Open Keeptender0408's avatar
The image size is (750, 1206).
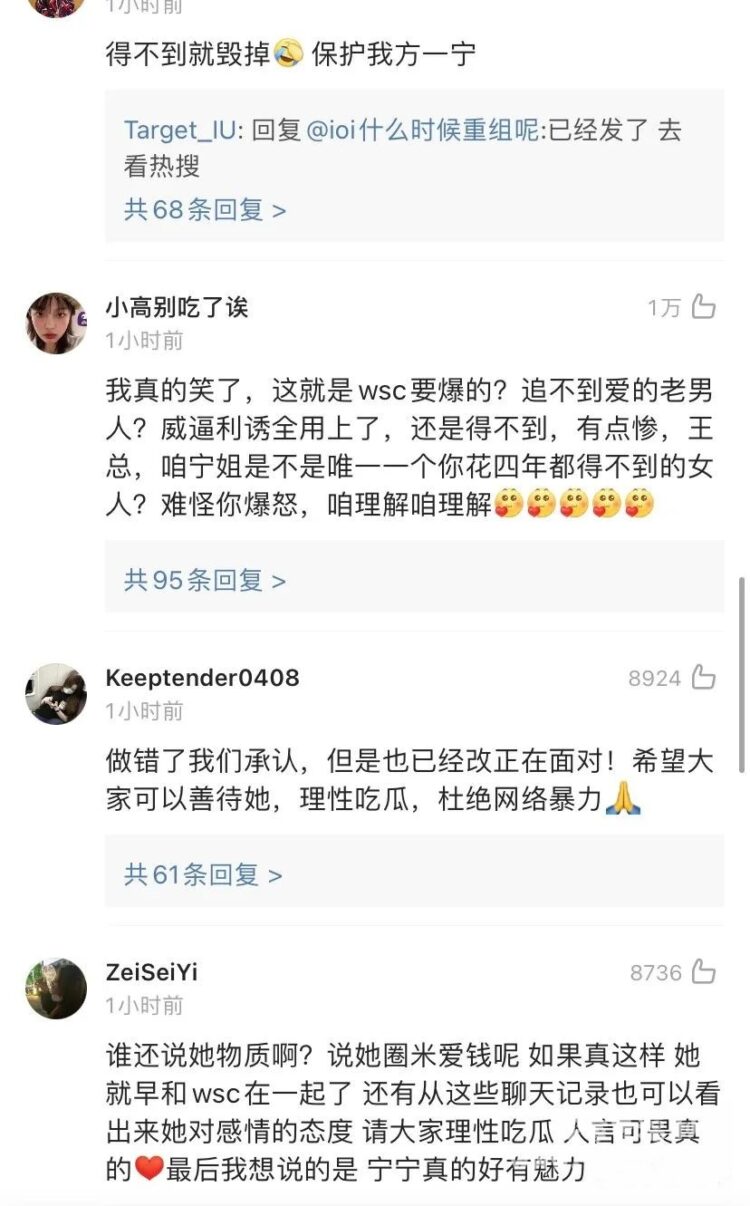(x=55, y=694)
